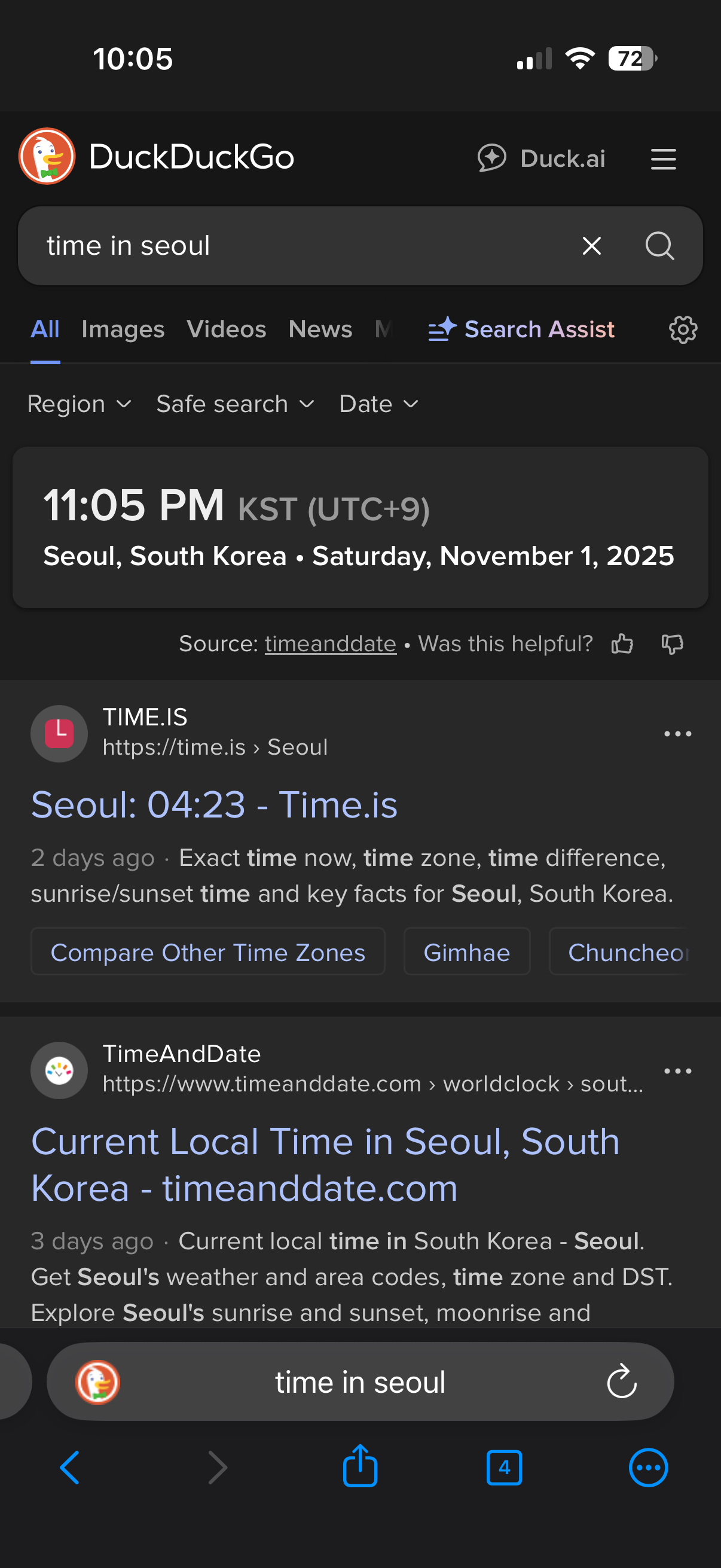Viewport: 721px width, 1568px height.
Task: Tap the magnifier search icon
Action: (x=659, y=246)
